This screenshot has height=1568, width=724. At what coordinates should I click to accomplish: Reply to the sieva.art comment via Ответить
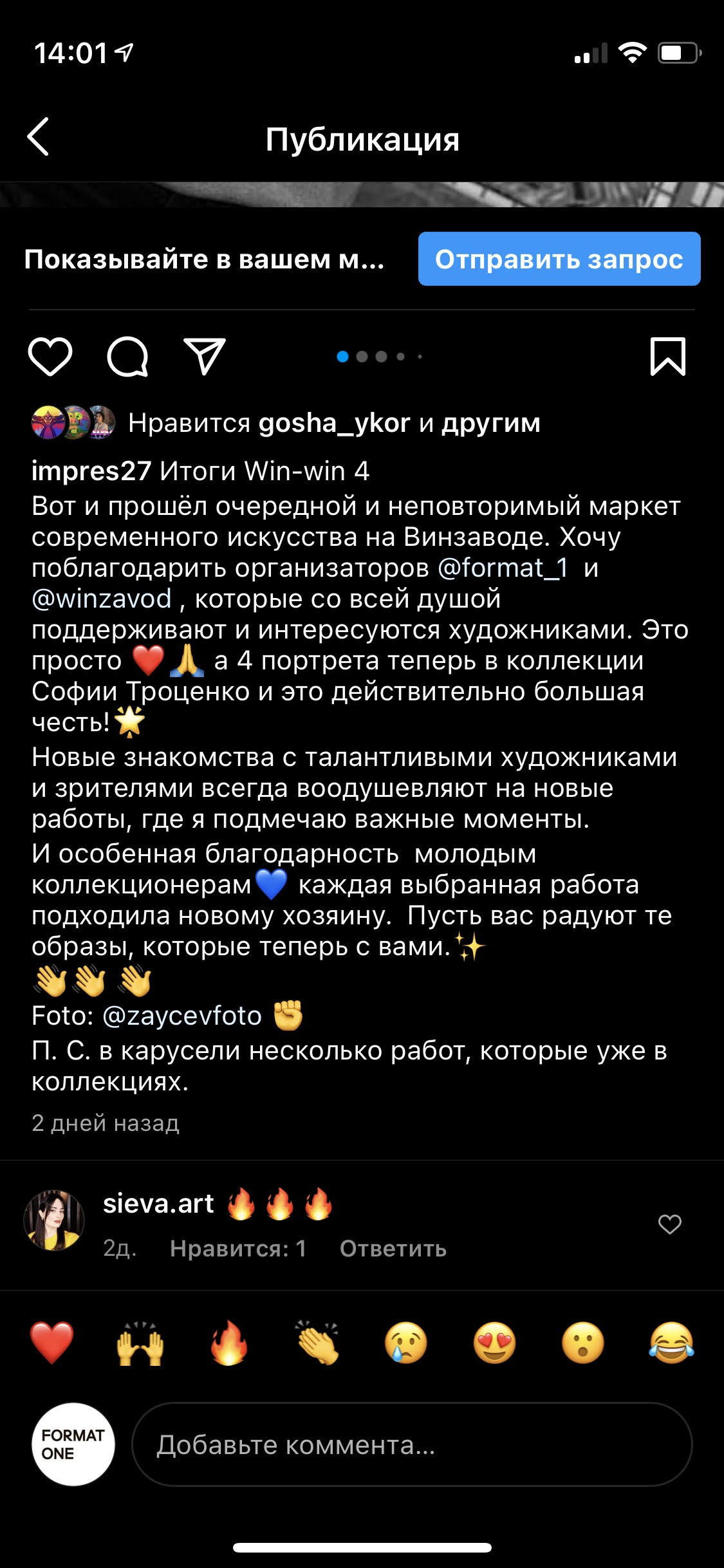(x=393, y=1249)
